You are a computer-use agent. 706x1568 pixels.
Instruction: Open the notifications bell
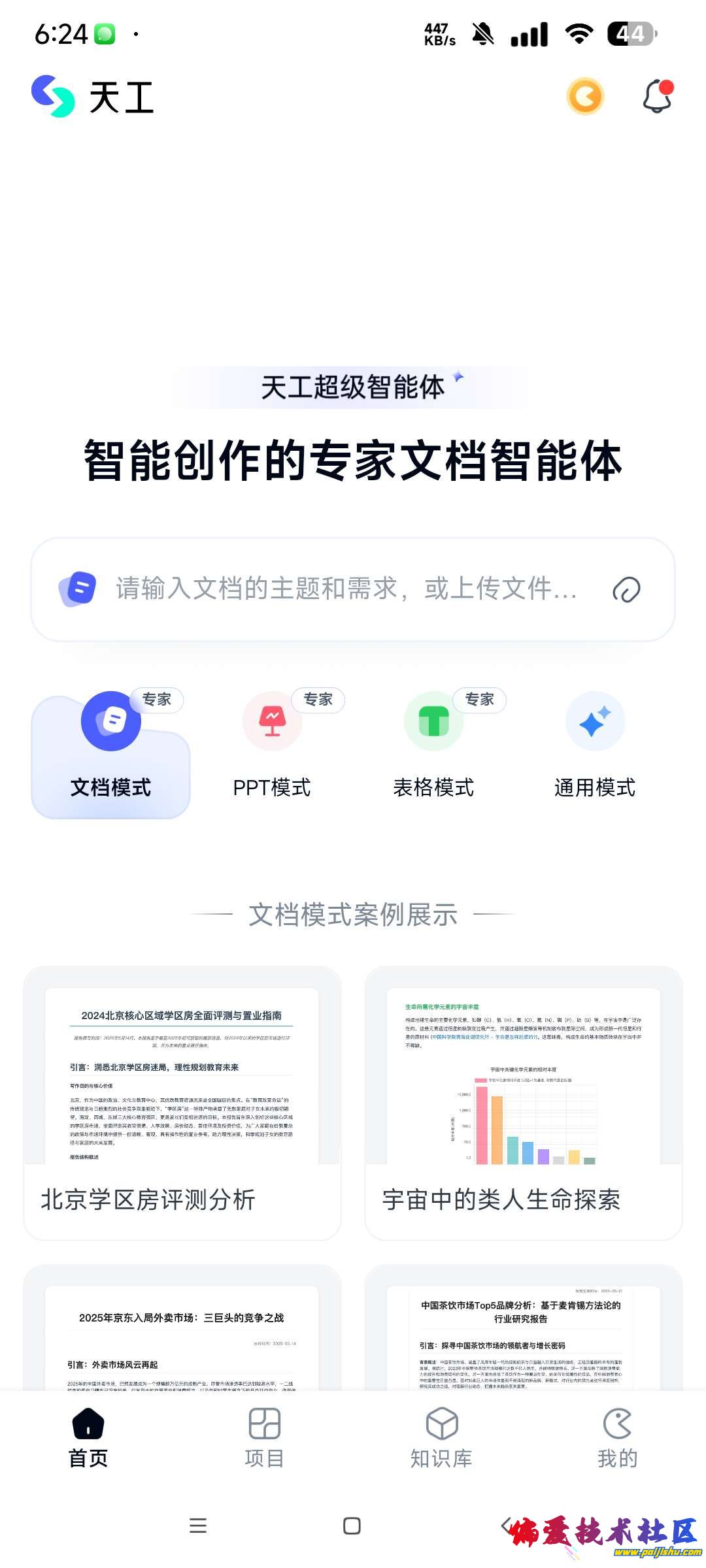pos(657,97)
